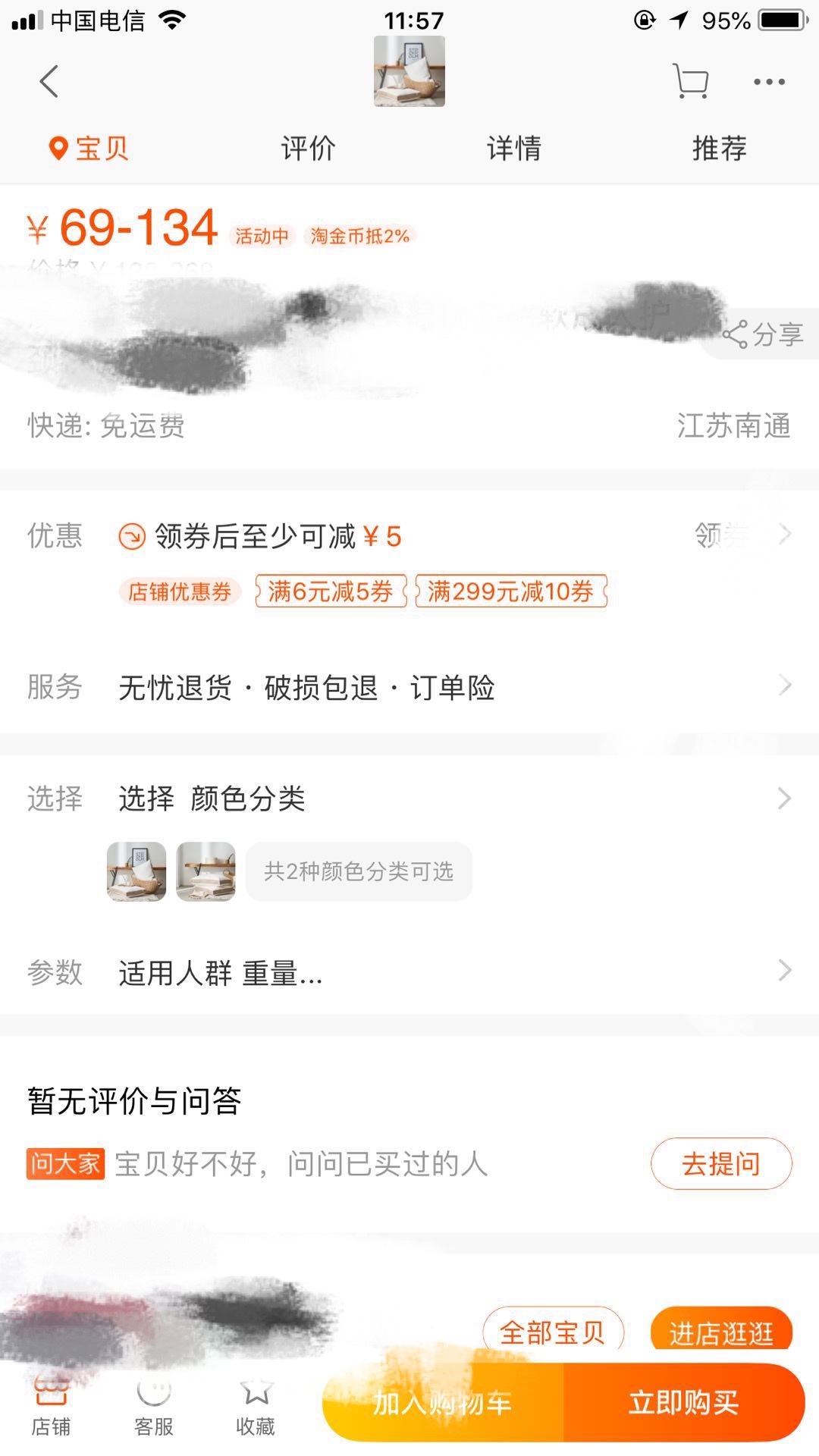
Task: Select the 满299元减10券 coupon
Action: (510, 591)
